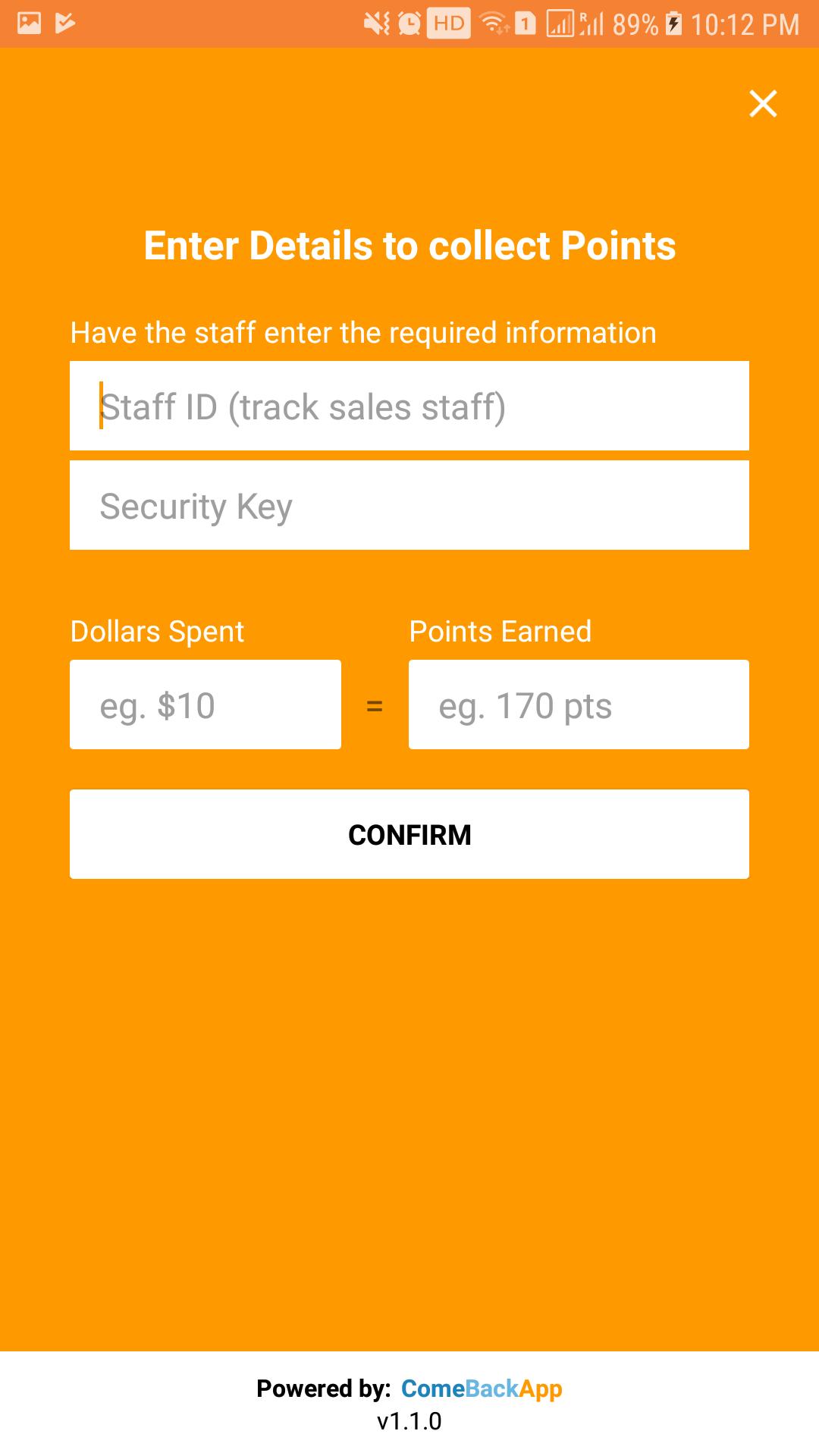Select the Security Key field
Viewport: 819px width, 1456px height.
tap(409, 506)
